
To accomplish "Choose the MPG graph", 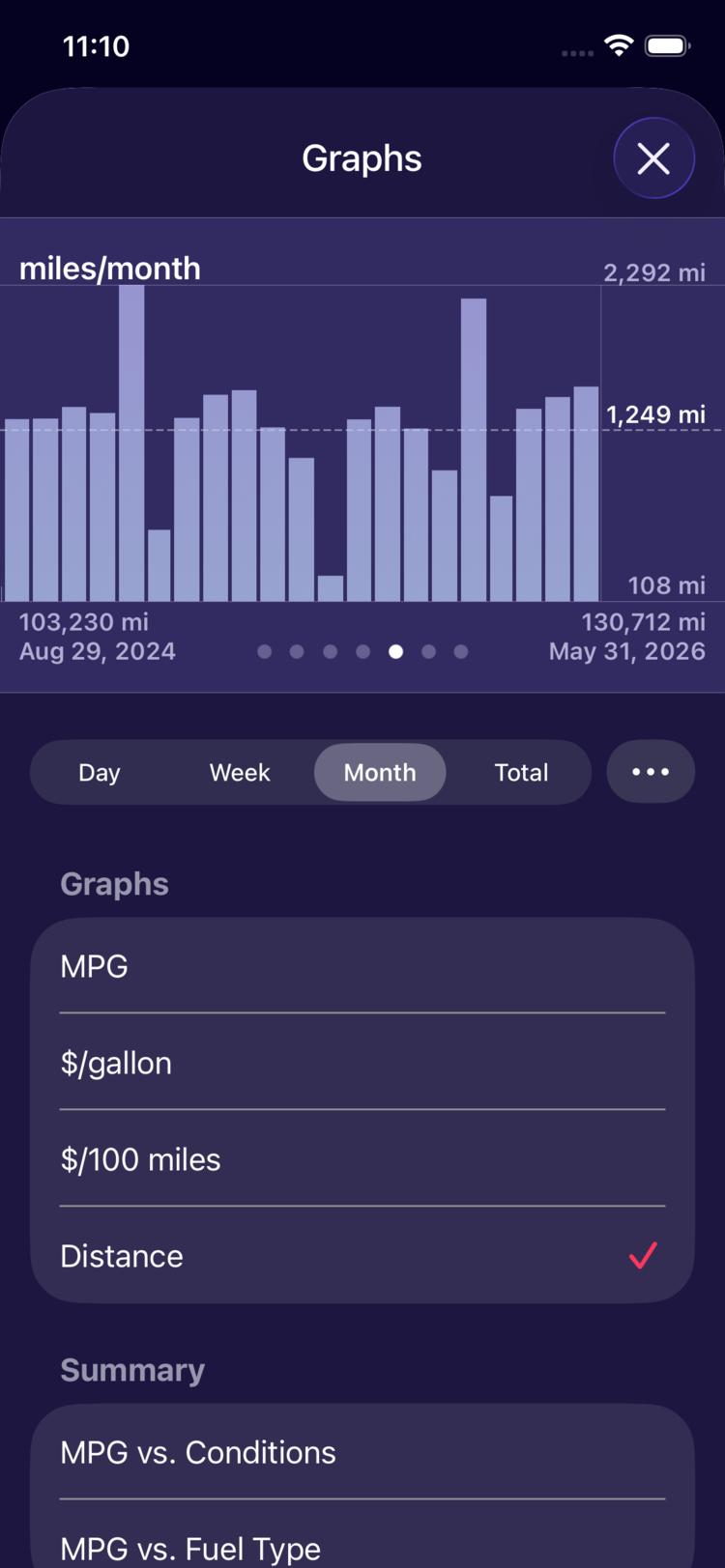I will point(362,966).
